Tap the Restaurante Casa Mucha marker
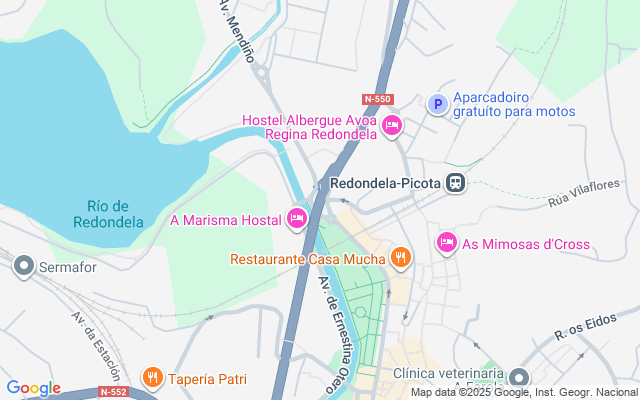The image size is (640, 400). pyautogui.click(x=401, y=257)
